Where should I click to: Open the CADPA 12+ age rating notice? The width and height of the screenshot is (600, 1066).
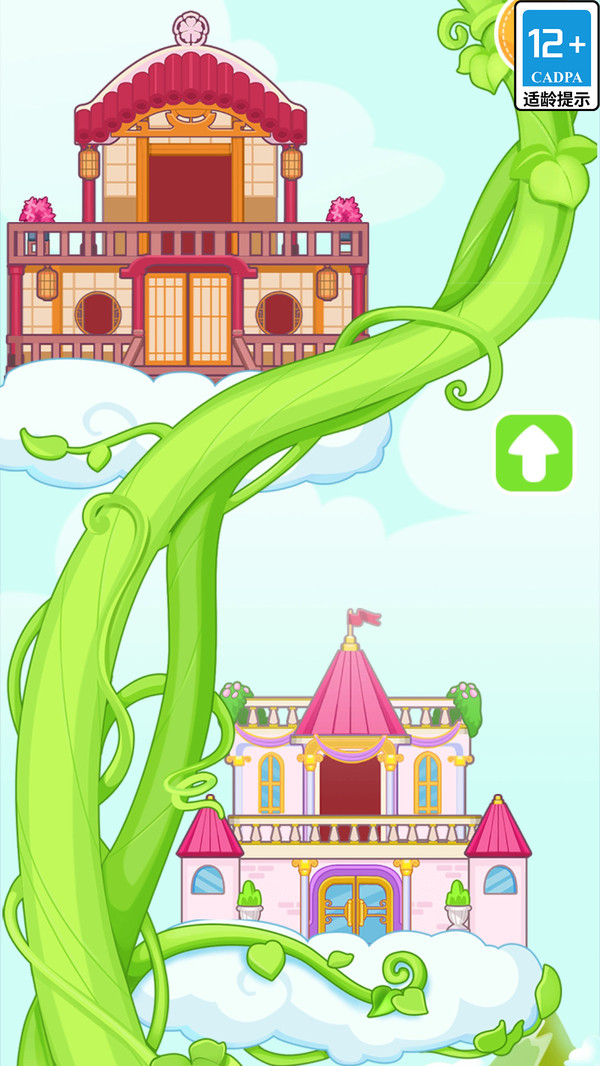tap(558, 56)
